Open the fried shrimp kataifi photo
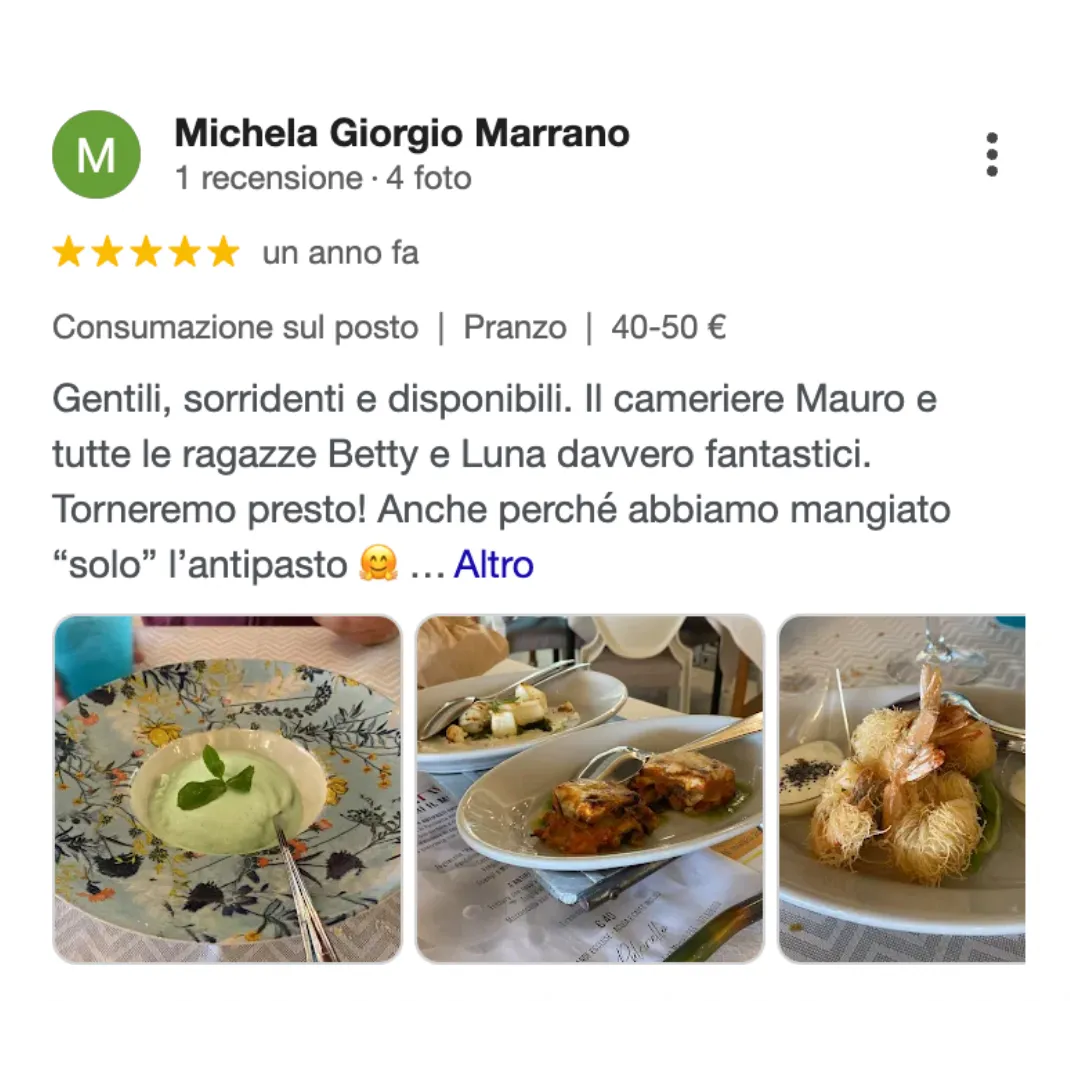Image resolution: width=1080 pixels, height=1080 pixels. pos(901,789)
